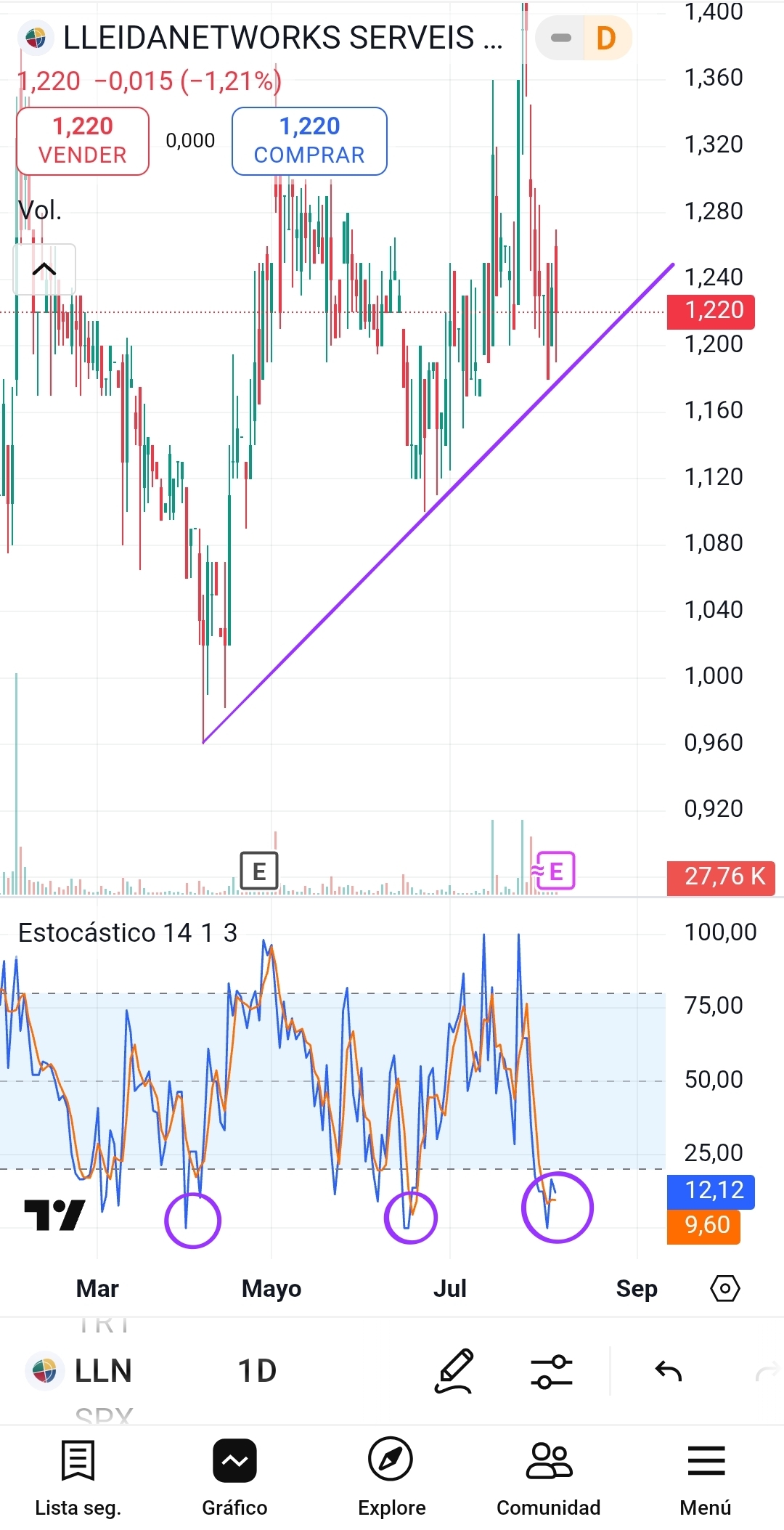Screen dimensions: 784x1530
Task: Undo the last chart action
Action: pos(669,1371)
